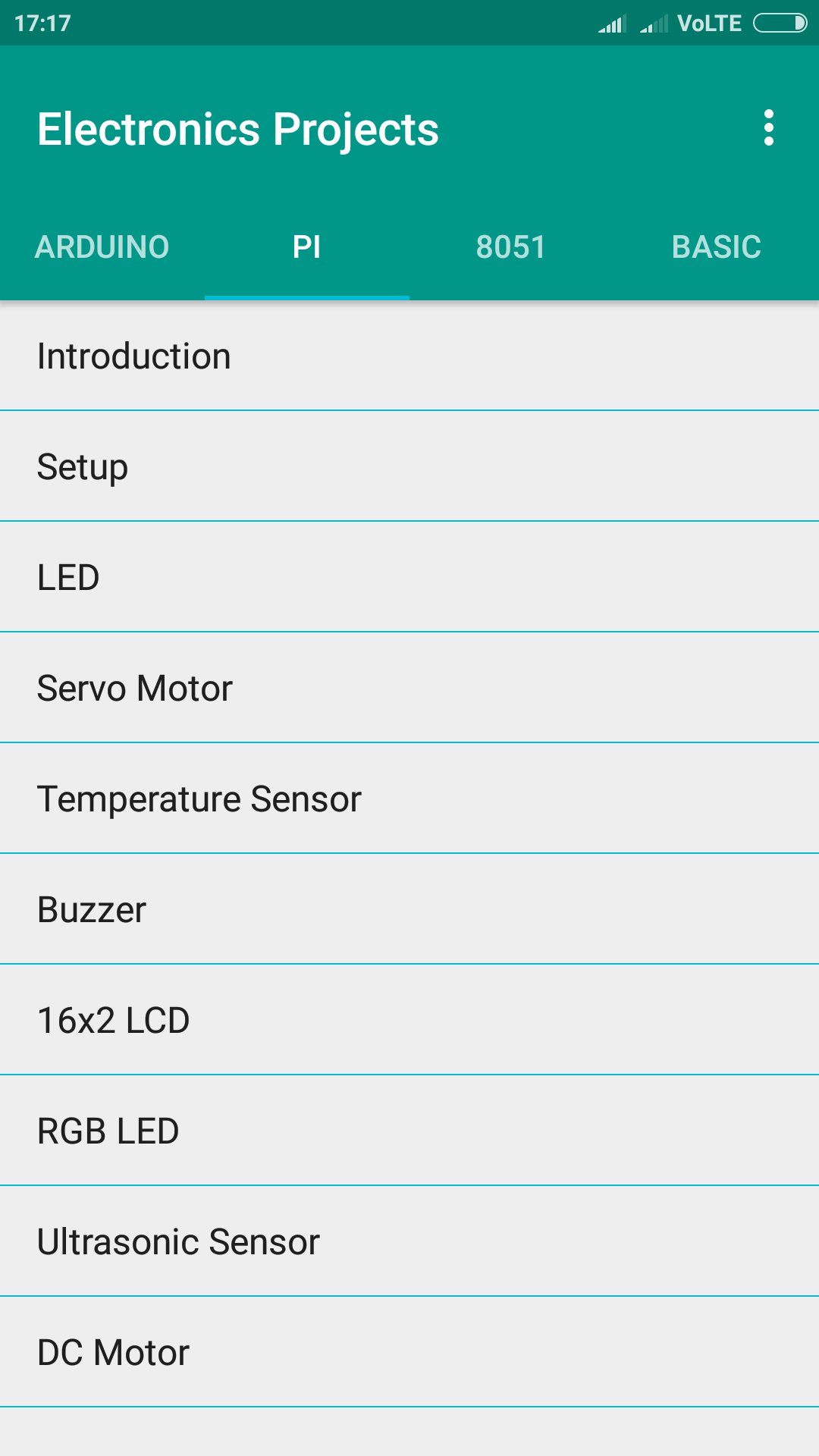The image size is (819, 1456).
Task: Open the overflow menu
Action: pos(768,127)
